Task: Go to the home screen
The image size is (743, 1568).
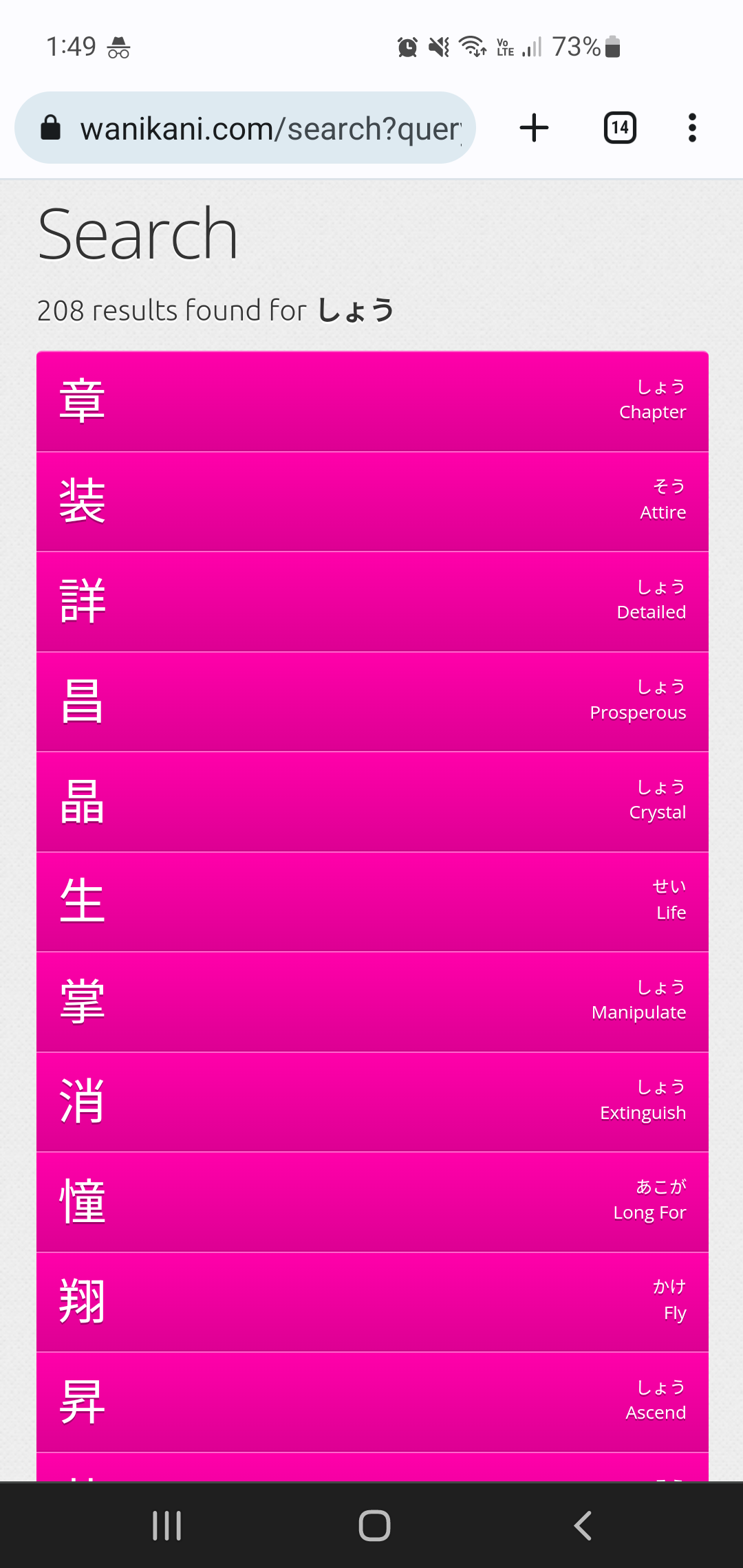Action: (x=374, y=1525)
